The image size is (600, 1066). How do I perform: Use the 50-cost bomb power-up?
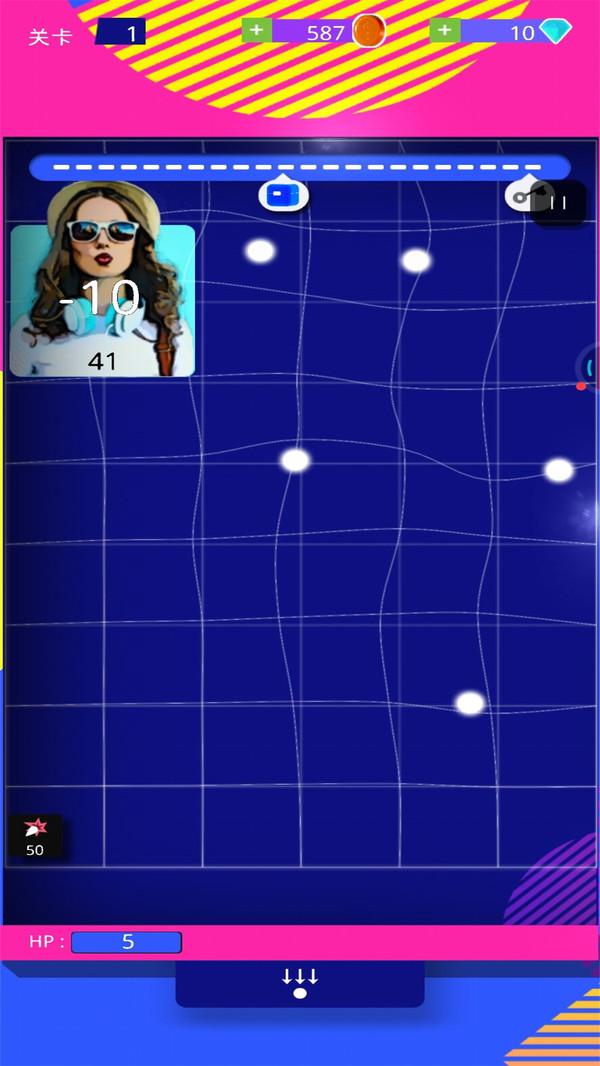(36, 837)
